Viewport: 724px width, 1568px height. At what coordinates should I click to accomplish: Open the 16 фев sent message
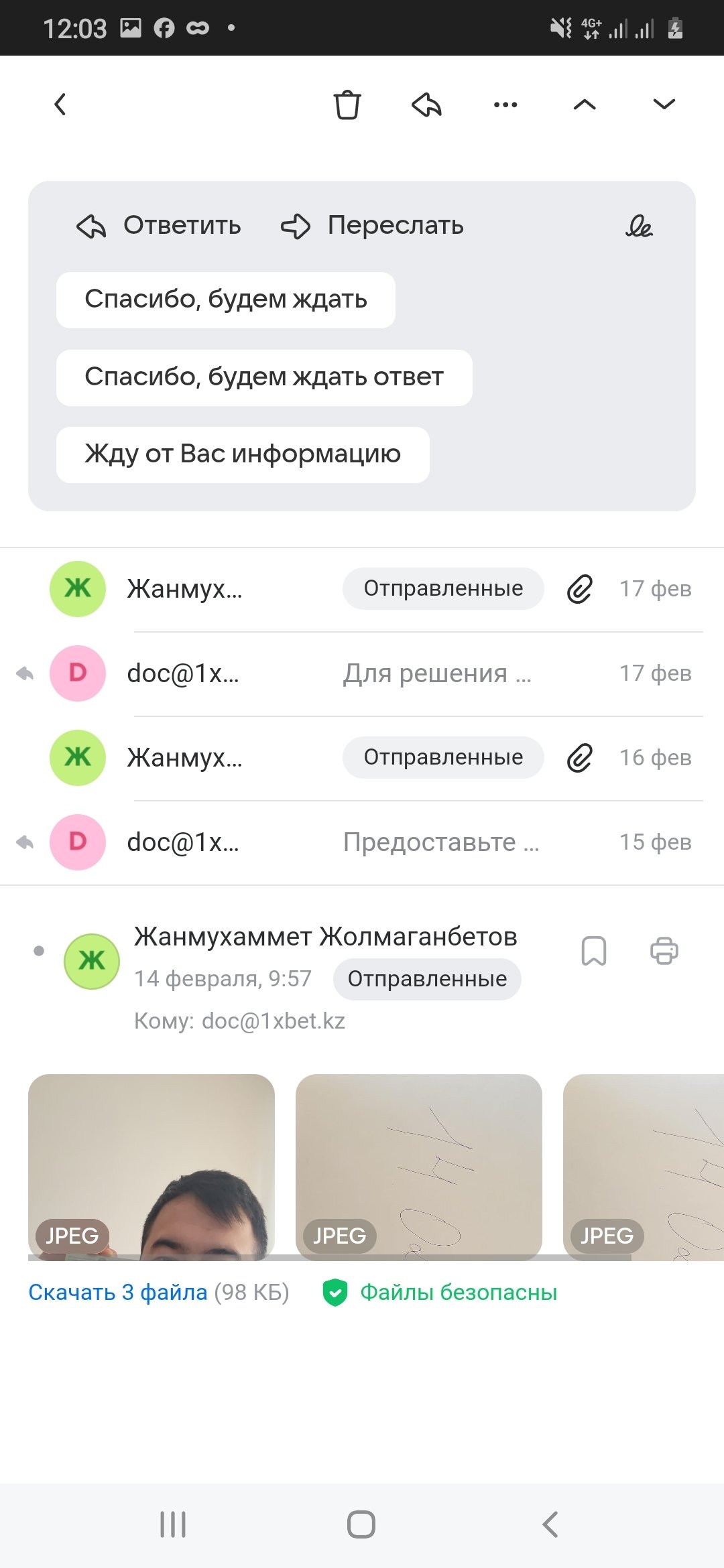coord(375,758)
